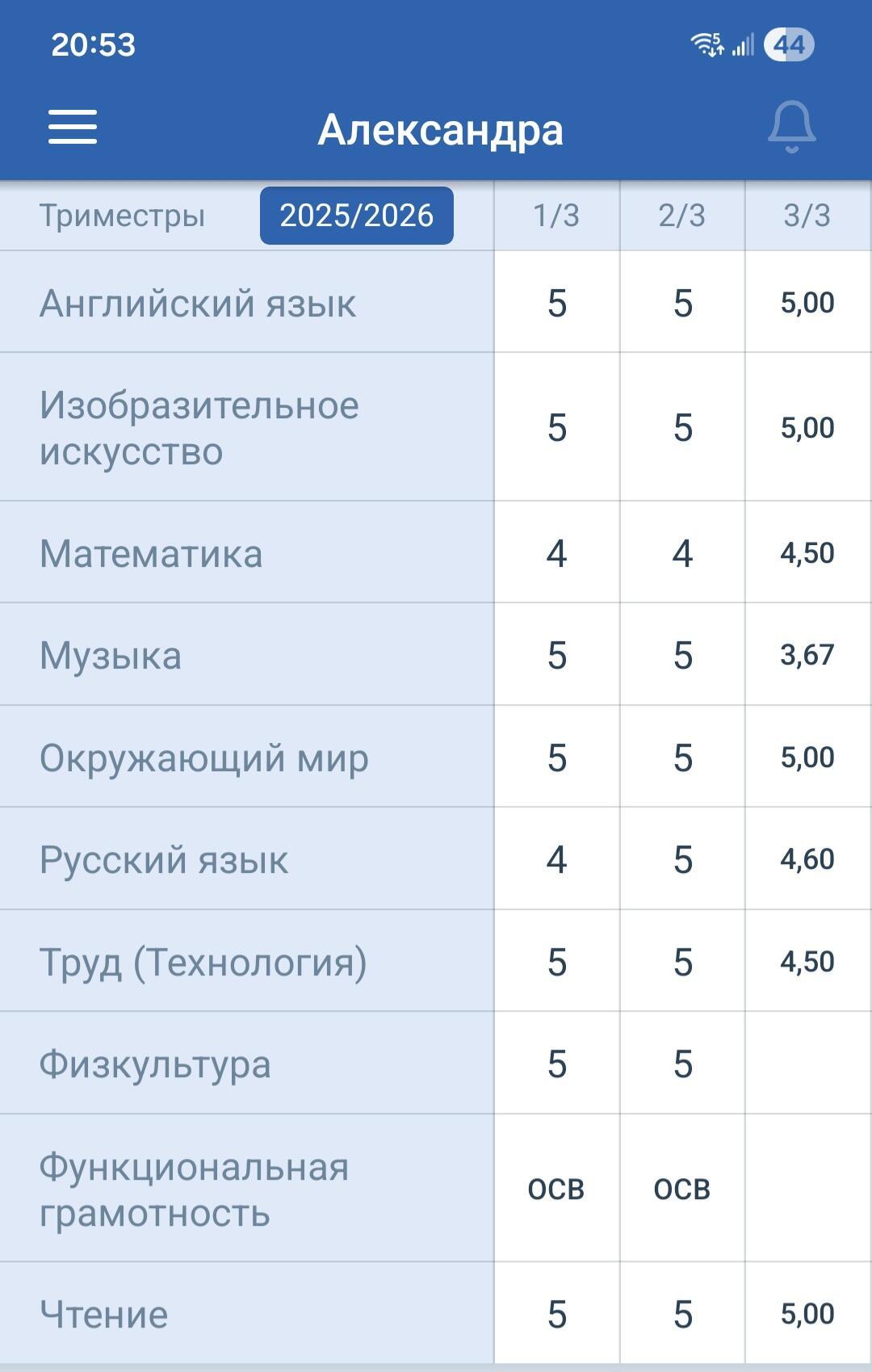
Task: Open the Изобразительное искусство subject row
Action: (199, 428)
